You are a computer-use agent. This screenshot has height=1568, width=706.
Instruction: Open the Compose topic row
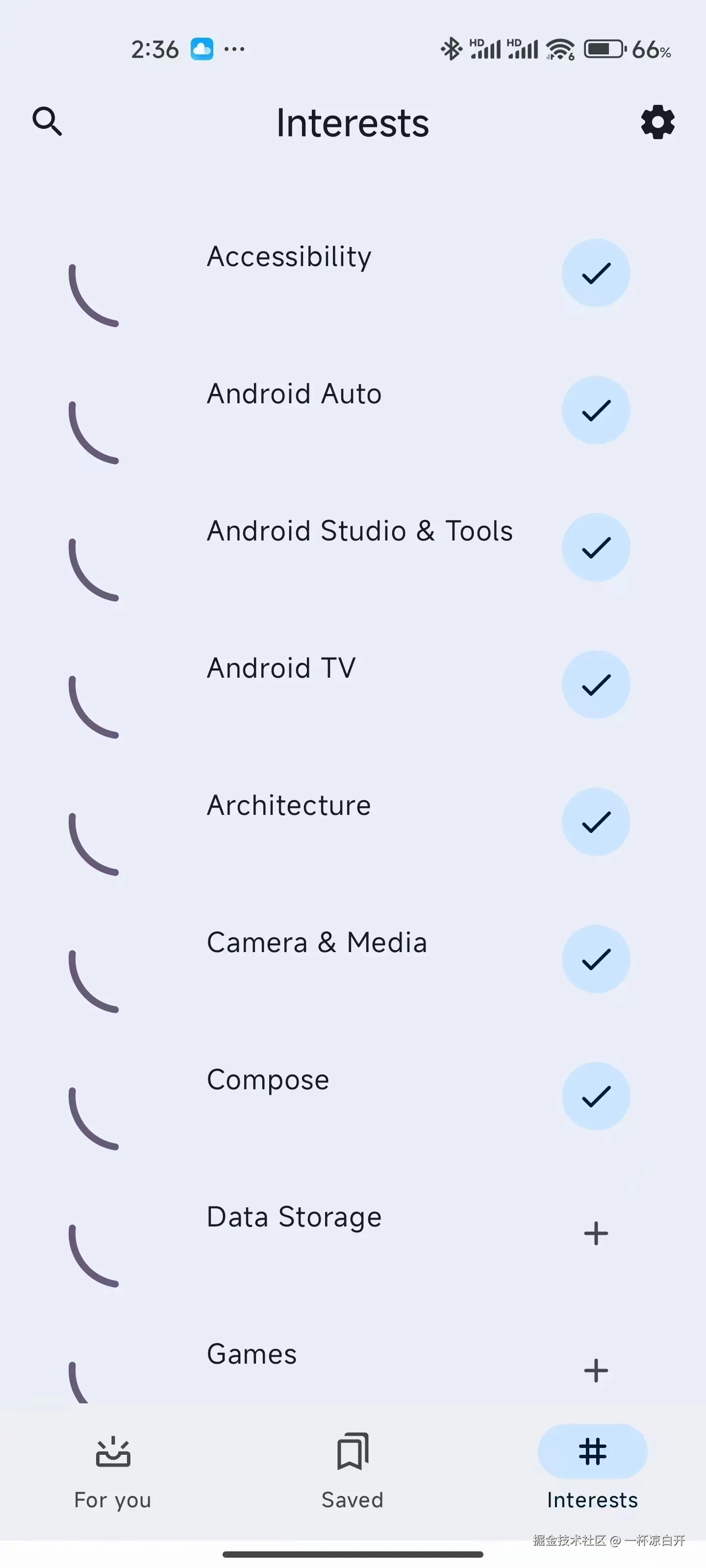click(268, 1080)
